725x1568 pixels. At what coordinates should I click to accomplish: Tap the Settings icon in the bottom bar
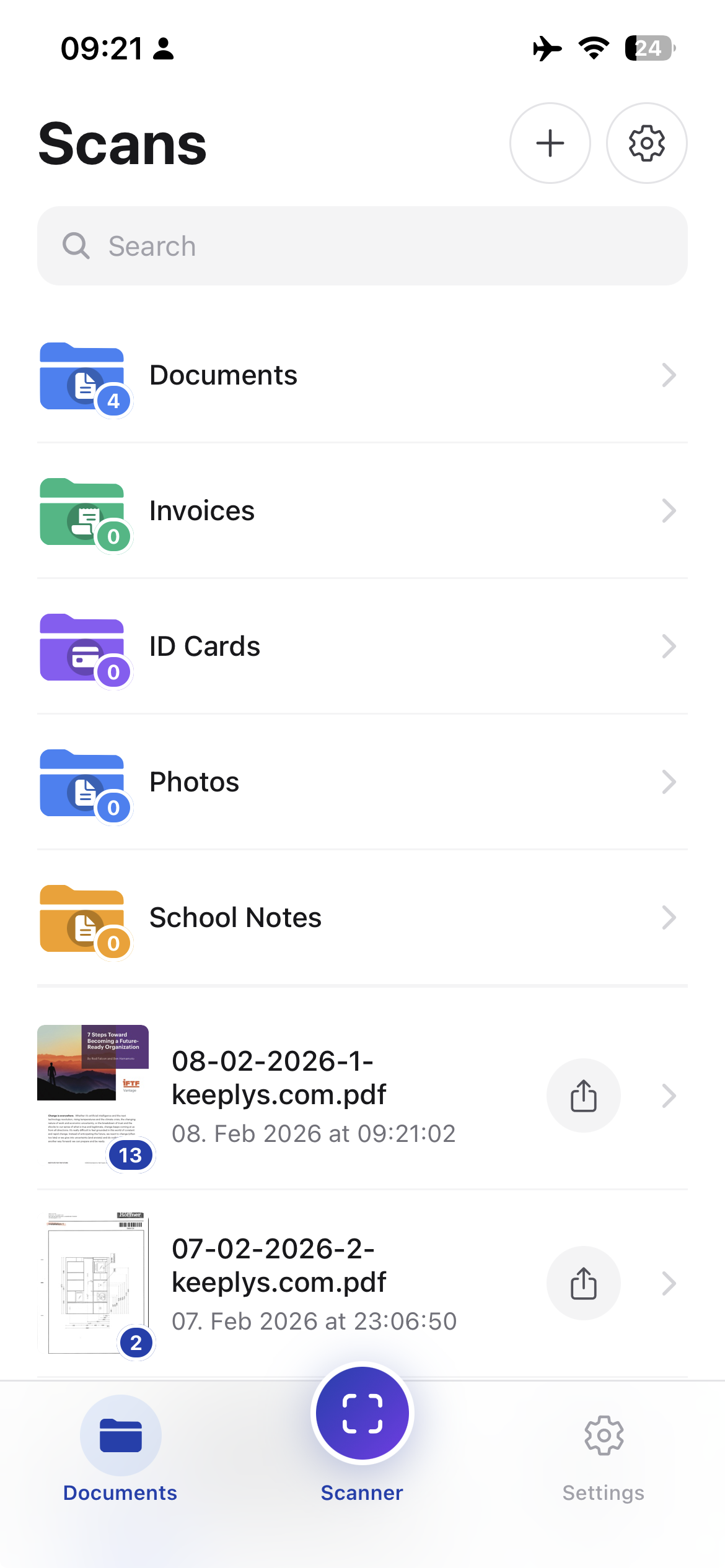[x=603, y=1434]
